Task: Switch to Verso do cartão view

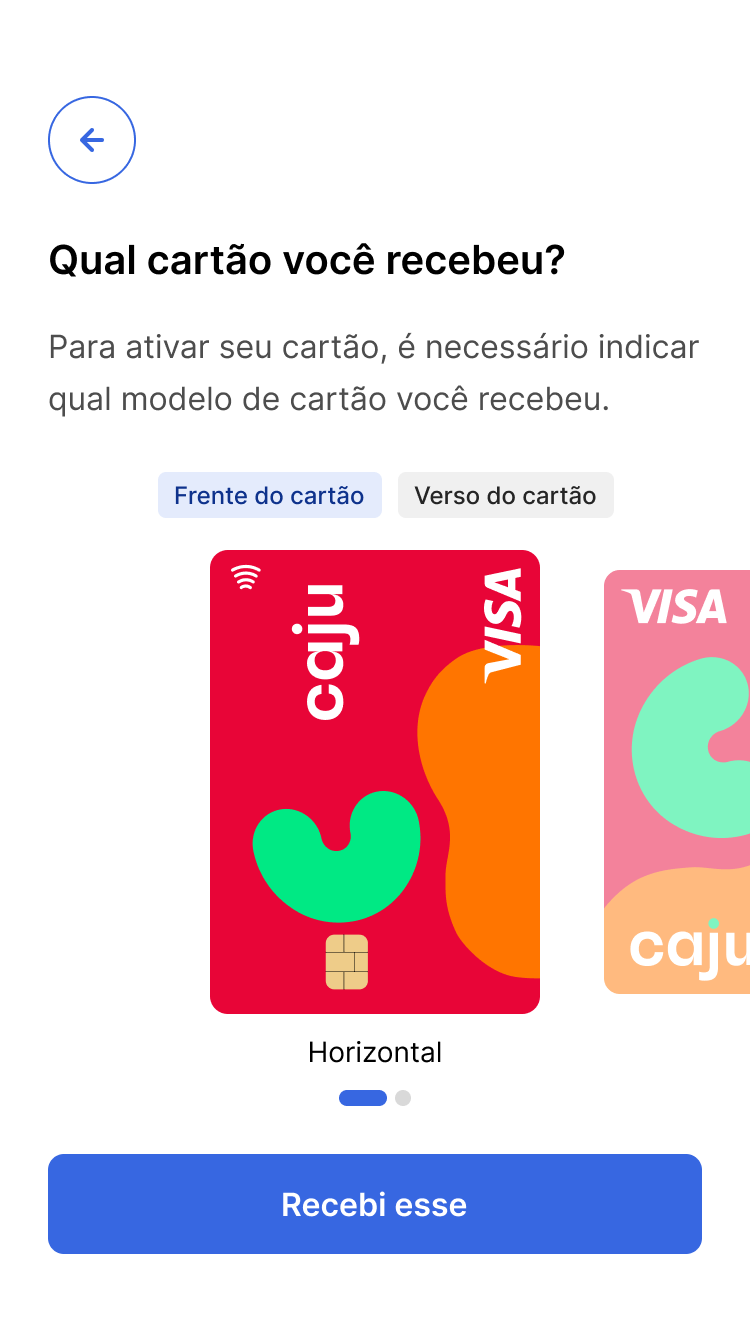Action: tap(505, 495)
